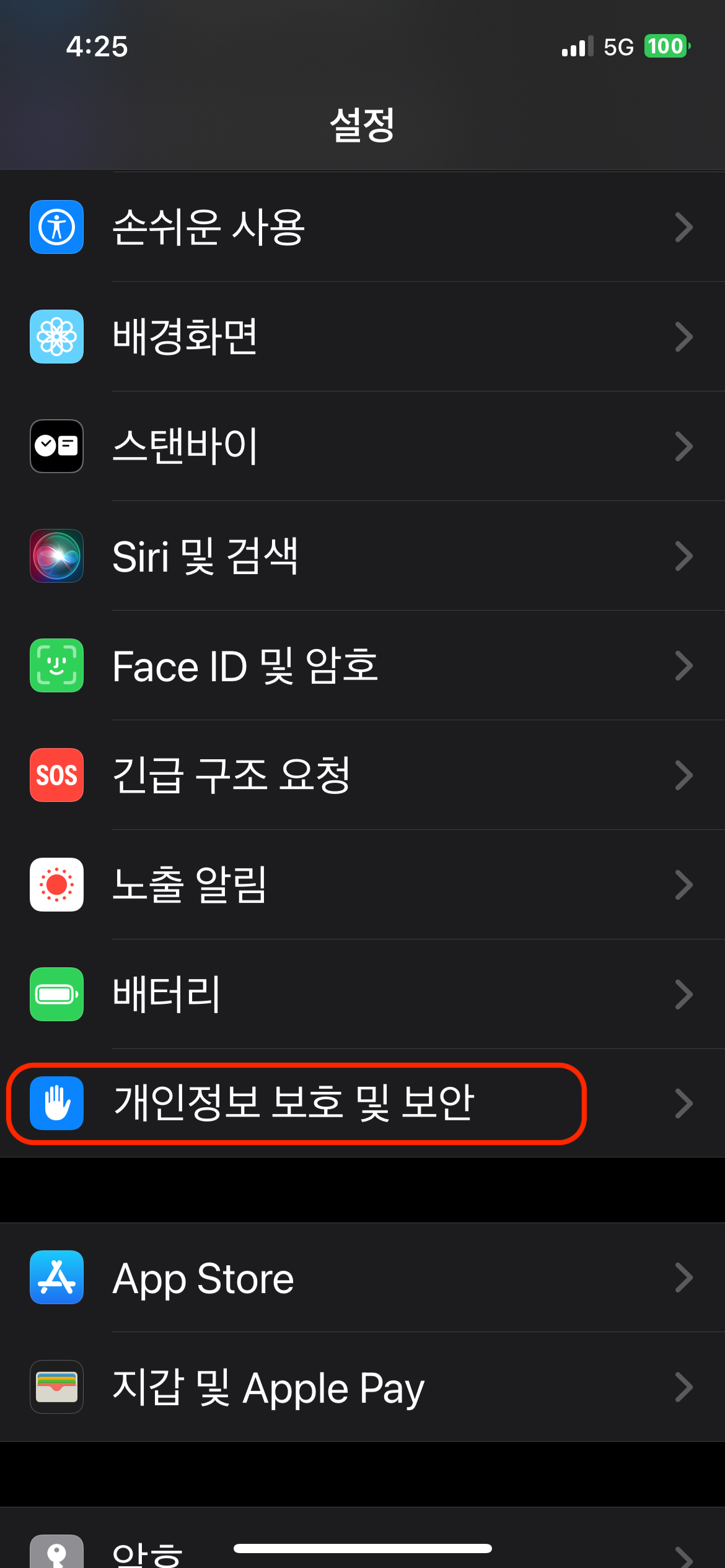Open the 암호 row at the bottom
The image size is (725, 1568).
[149, 1551]
